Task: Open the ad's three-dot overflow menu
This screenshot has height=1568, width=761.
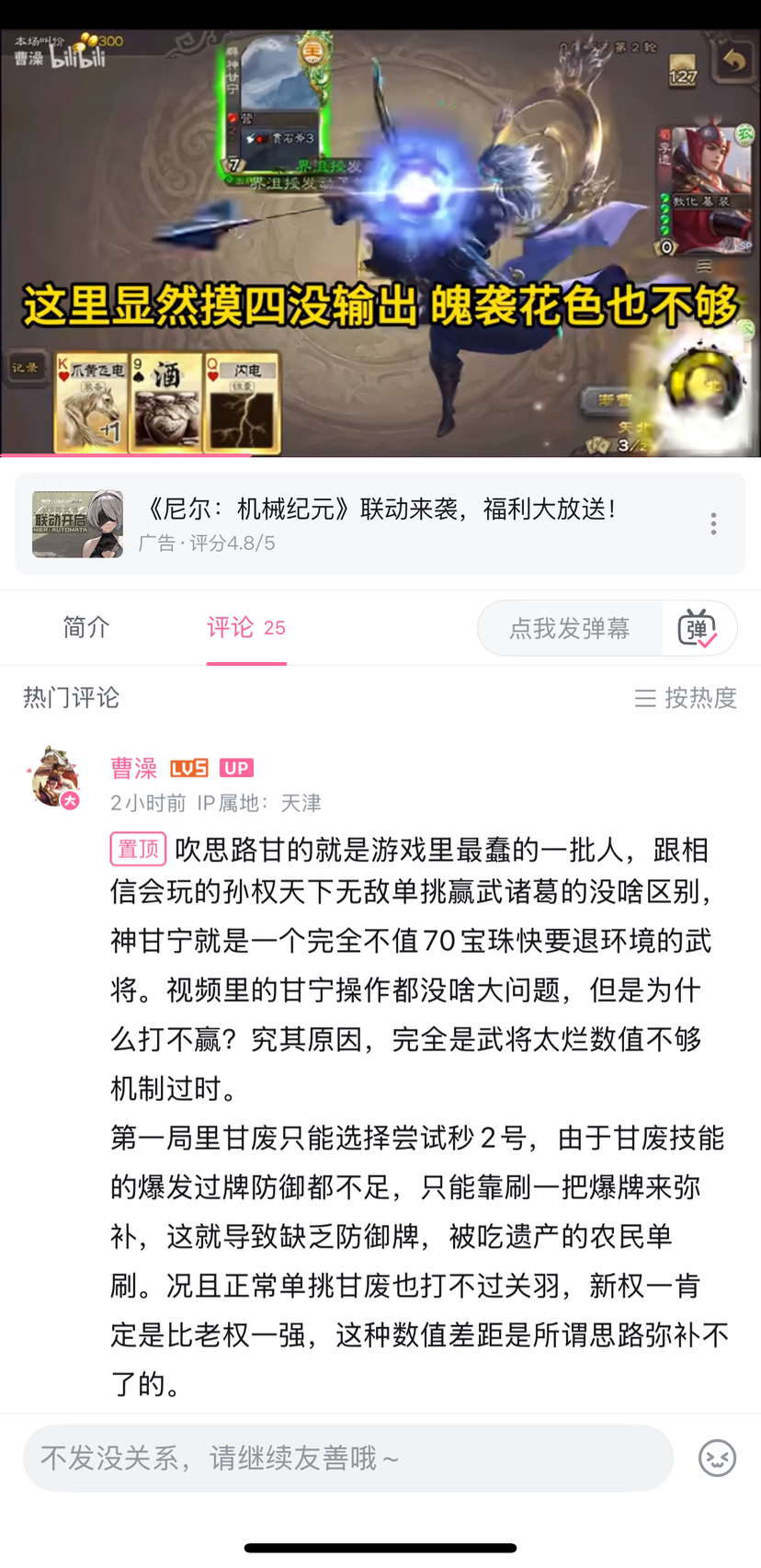Action: coord(713,524)
